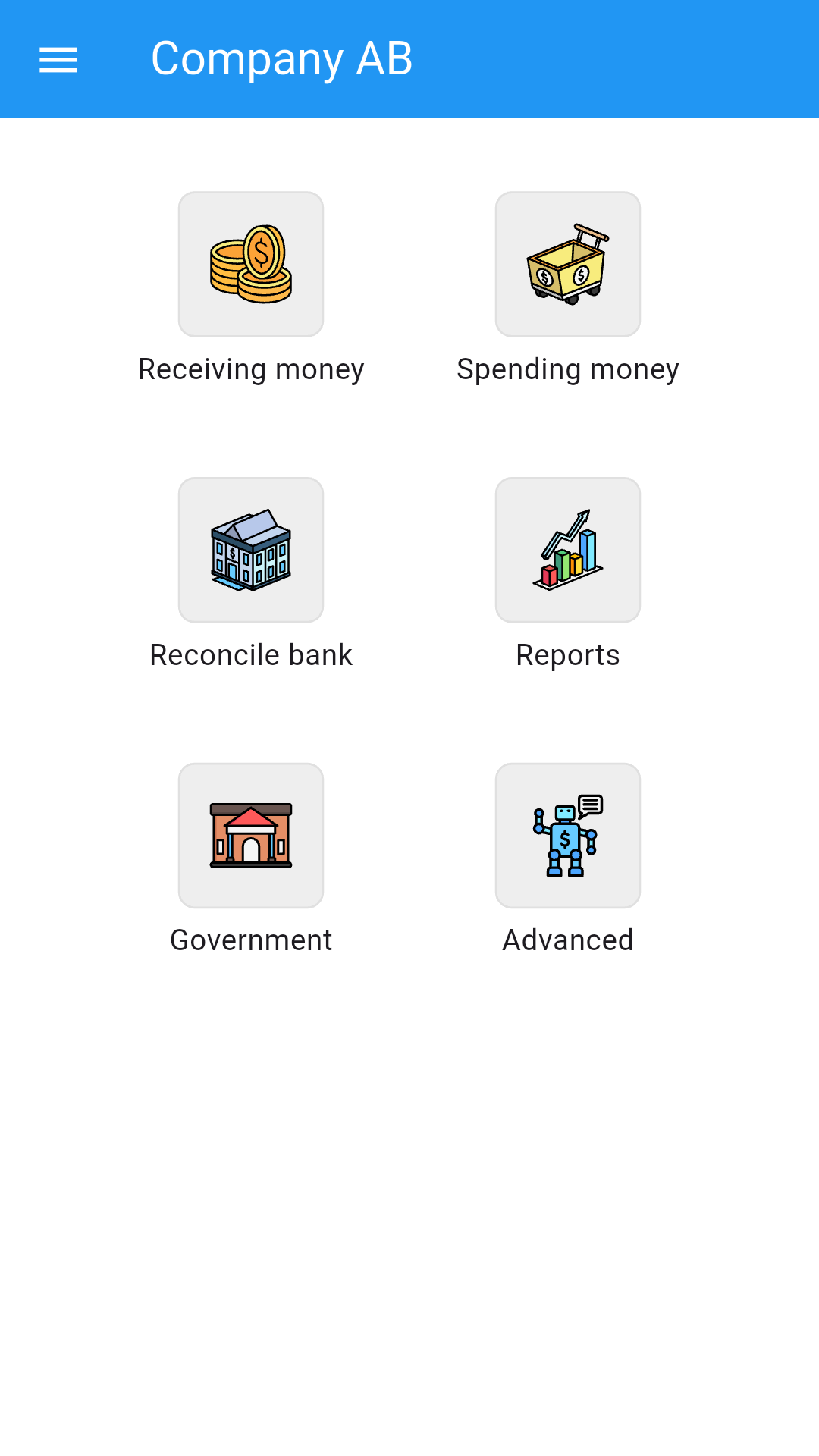Go to Spending money

568,264
